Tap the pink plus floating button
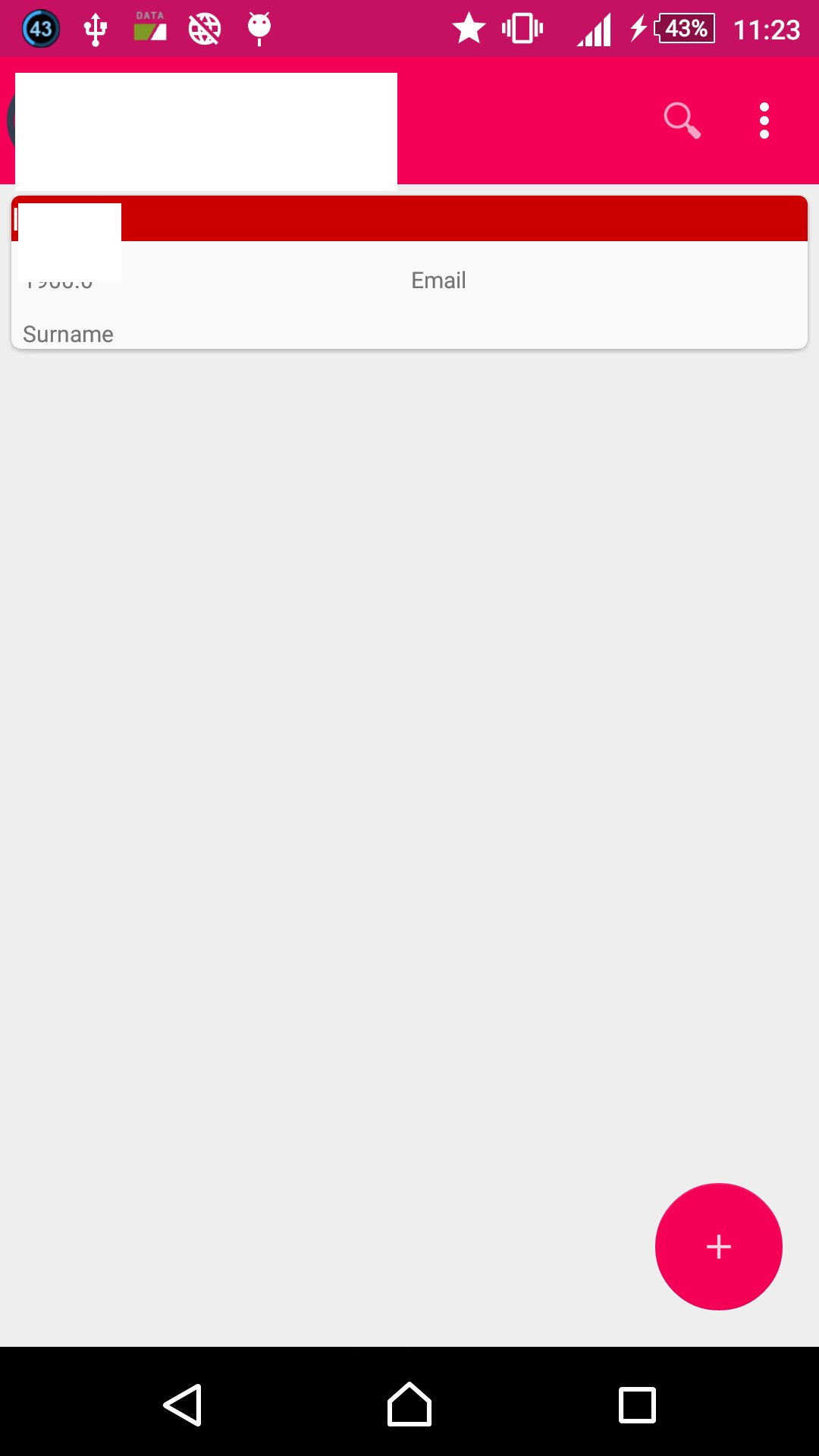The height and width of the screenshot is (1456, 819). 718,1246
